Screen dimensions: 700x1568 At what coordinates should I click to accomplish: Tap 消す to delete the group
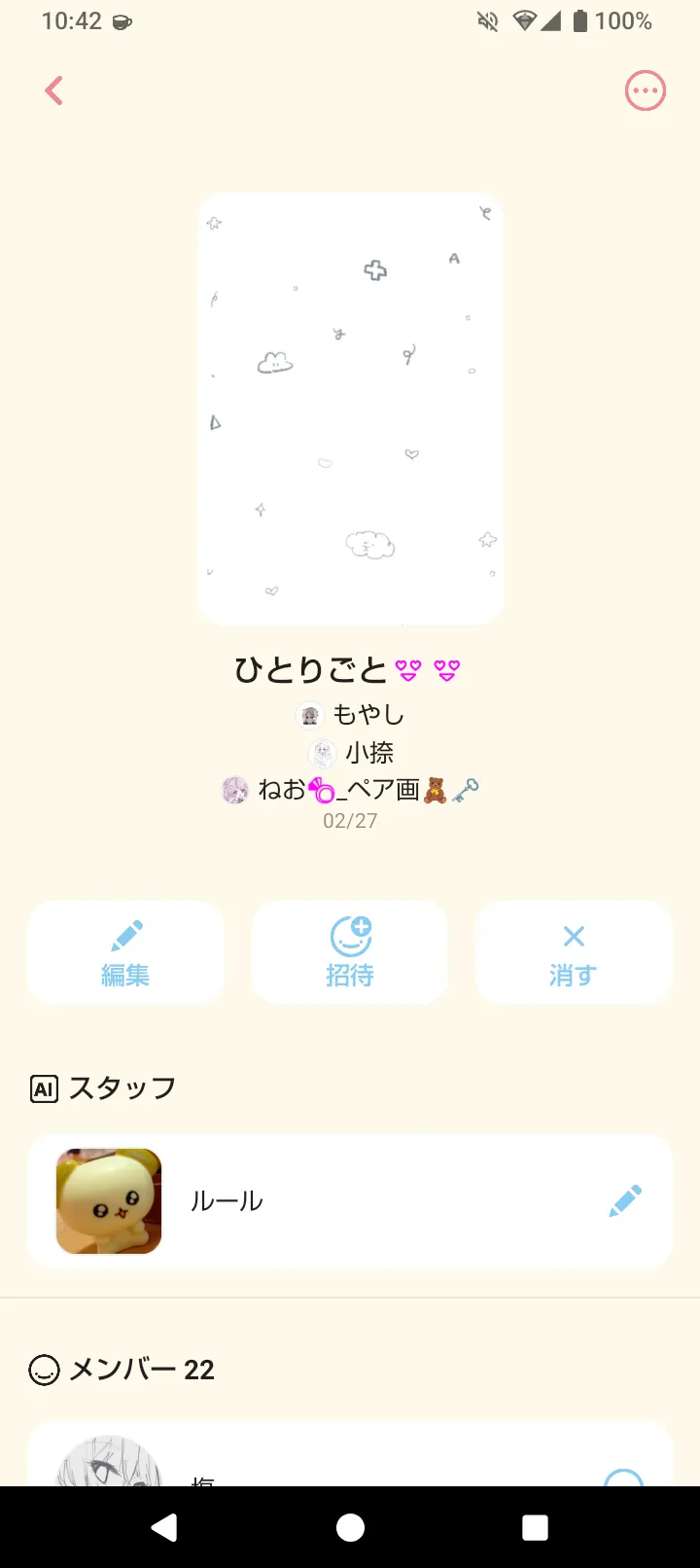tap(574, 952)
